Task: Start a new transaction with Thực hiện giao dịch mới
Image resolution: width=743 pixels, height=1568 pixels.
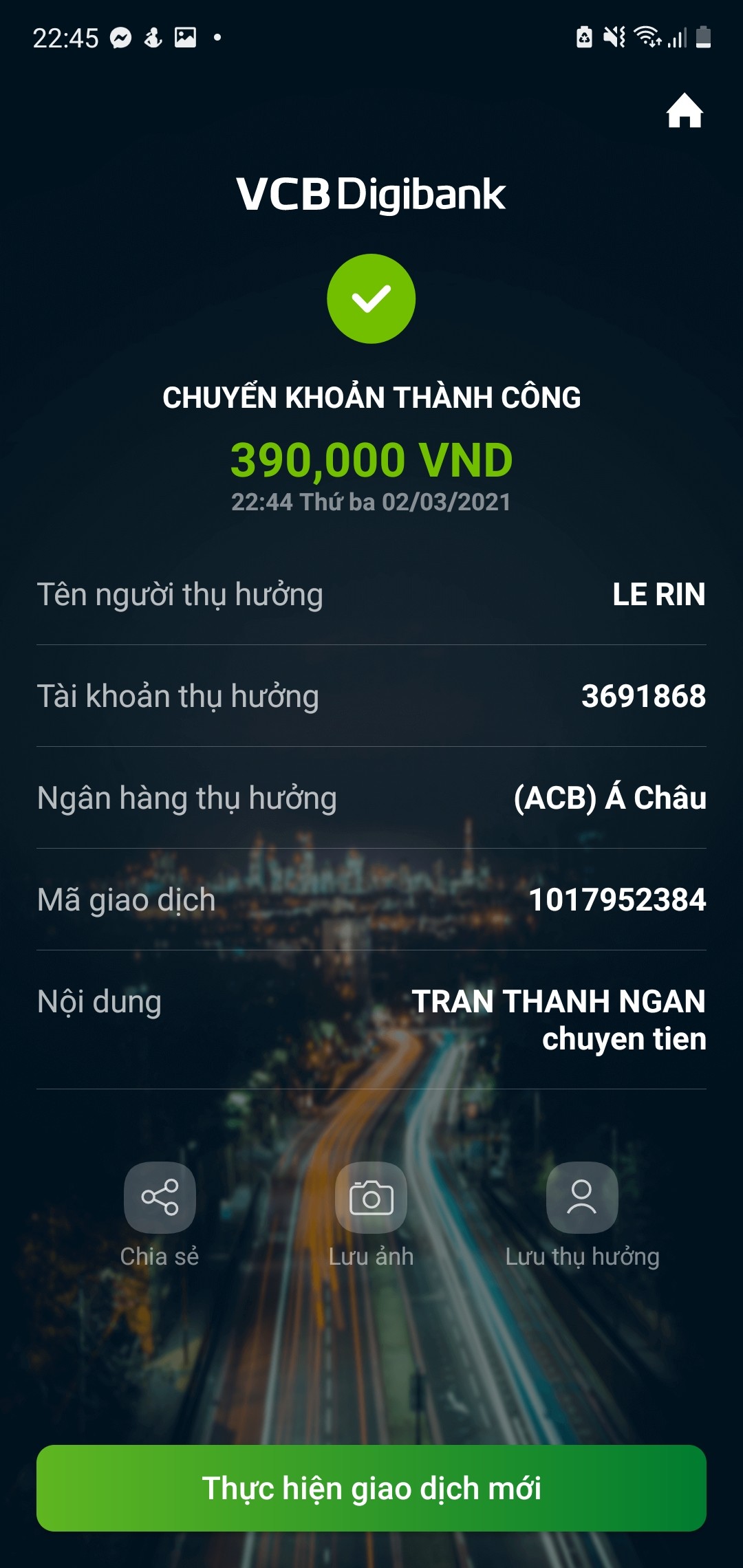Action: [371, 1488]
